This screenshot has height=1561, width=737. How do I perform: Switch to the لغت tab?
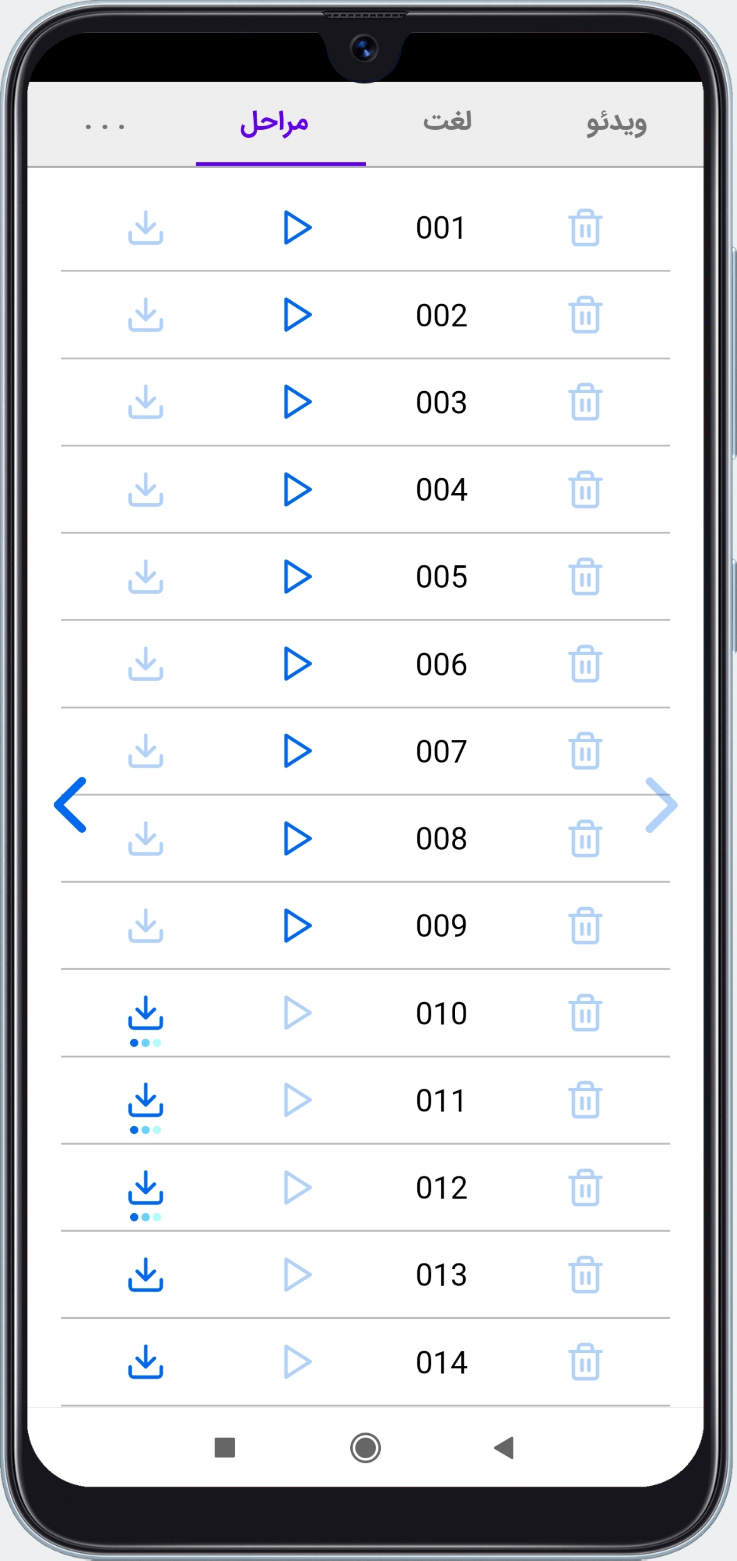(x=447, y=123)
